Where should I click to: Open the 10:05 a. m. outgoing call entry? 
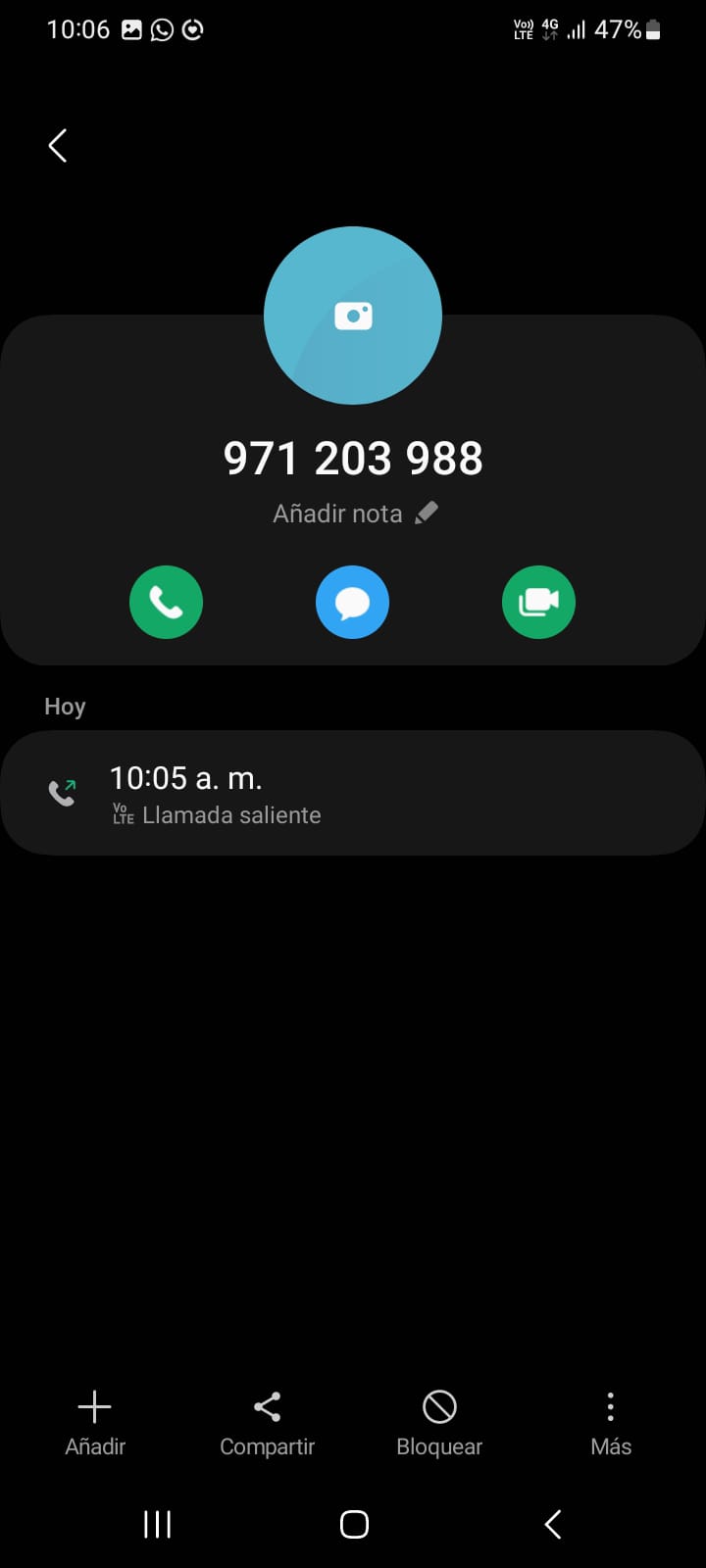pyautogui.click(x=353, y=794)
